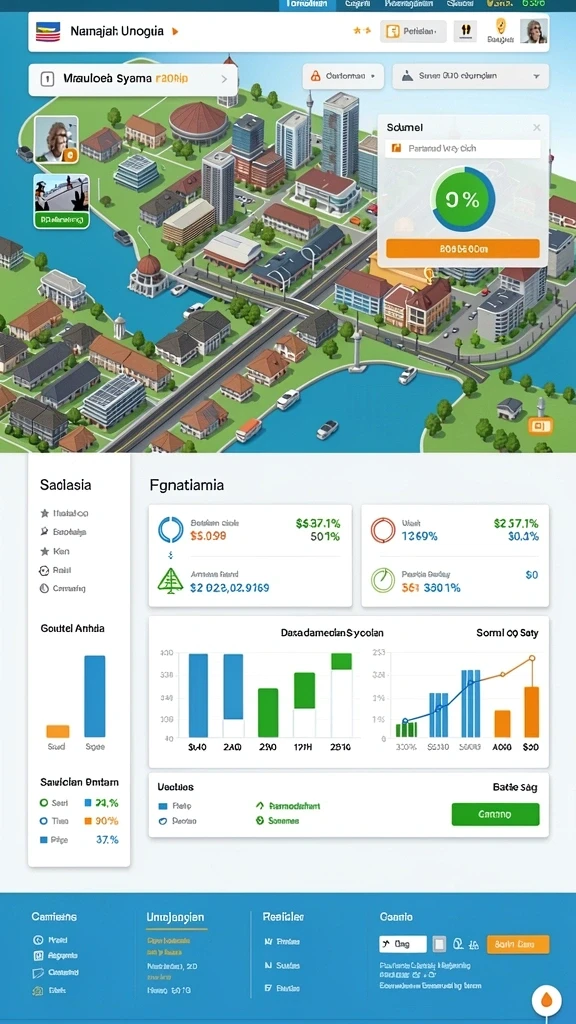Open the Cartomaa dropdown
The height and width of the screenshot is (1024, 576).
click(x=343, y=76)
